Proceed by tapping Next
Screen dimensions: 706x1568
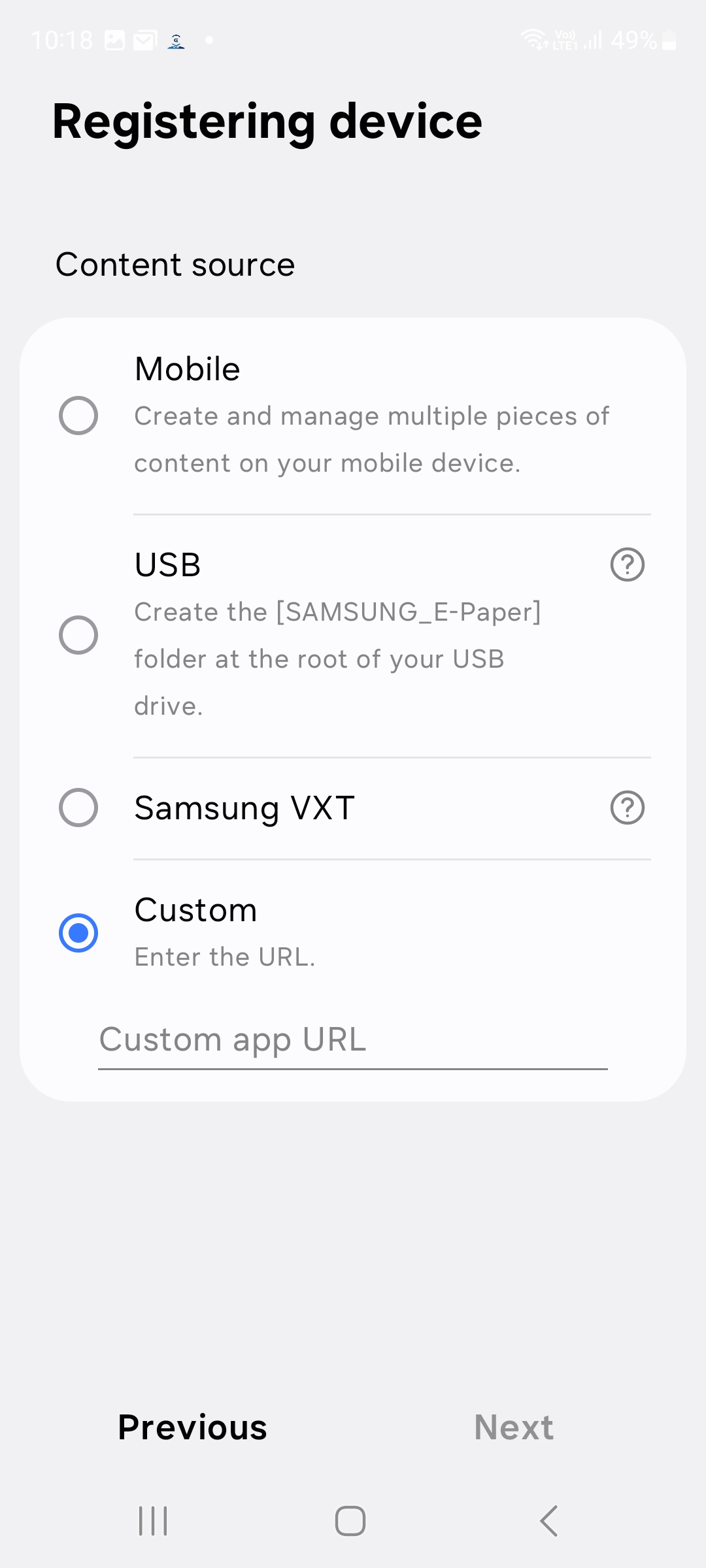[514, 1426]
